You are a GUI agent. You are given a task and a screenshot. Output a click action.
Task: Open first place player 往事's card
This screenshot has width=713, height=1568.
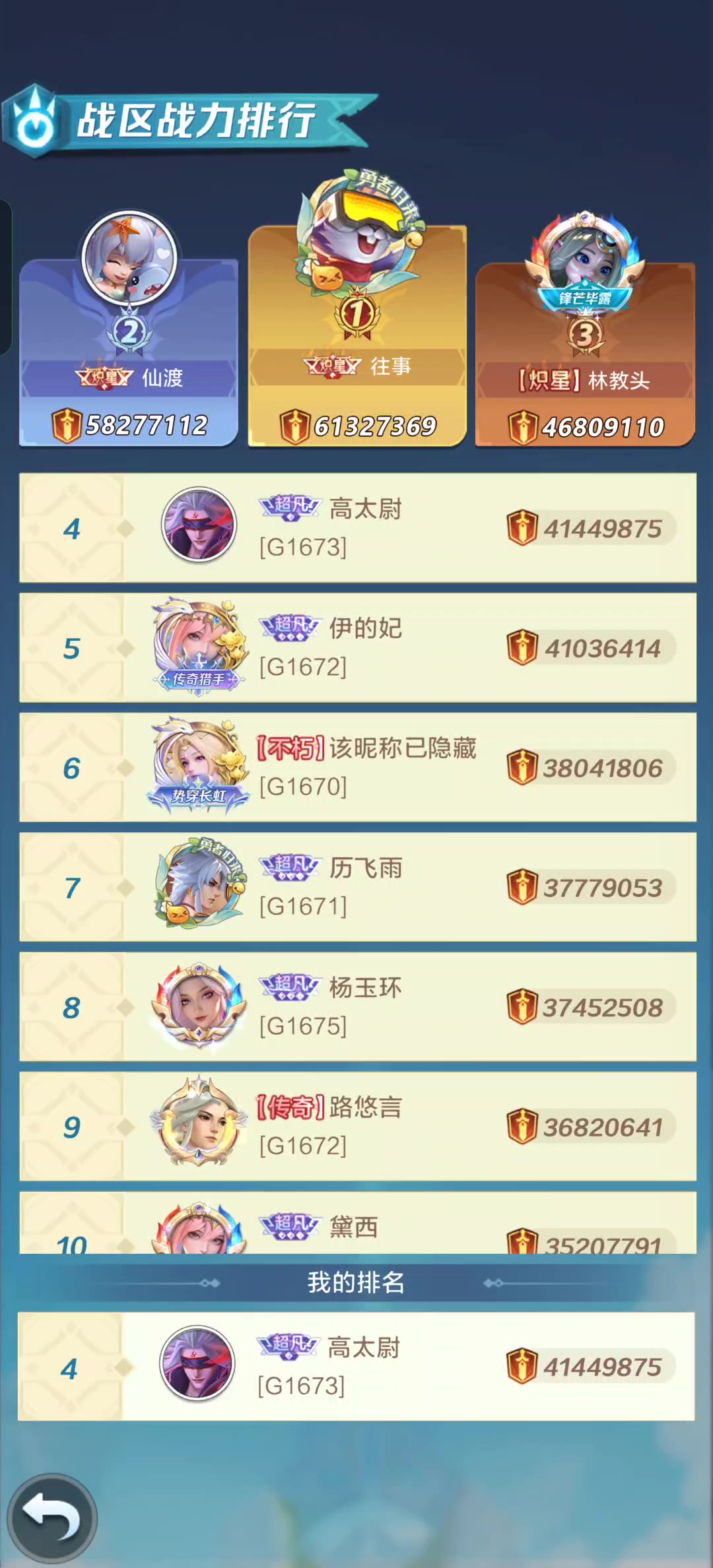[357, 335]
